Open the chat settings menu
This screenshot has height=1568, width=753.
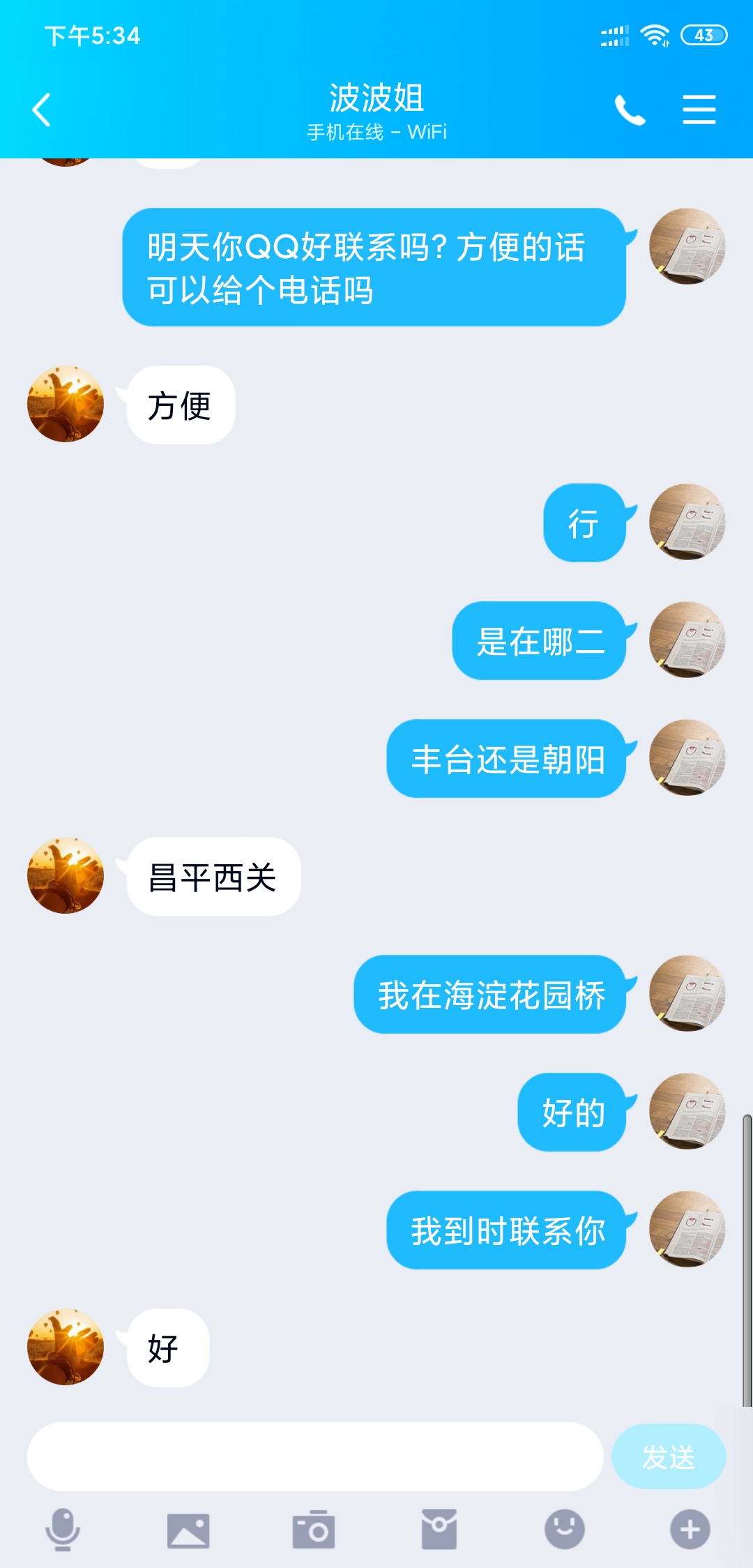click(x=699, y=110)
